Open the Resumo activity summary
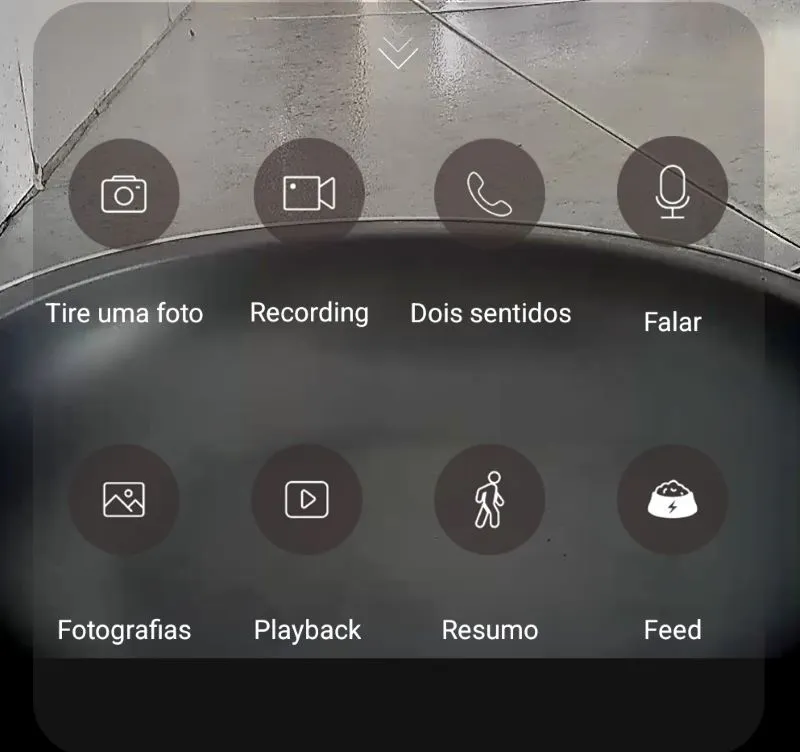Viewport: 800px width, 752px height. coord(490,499)
